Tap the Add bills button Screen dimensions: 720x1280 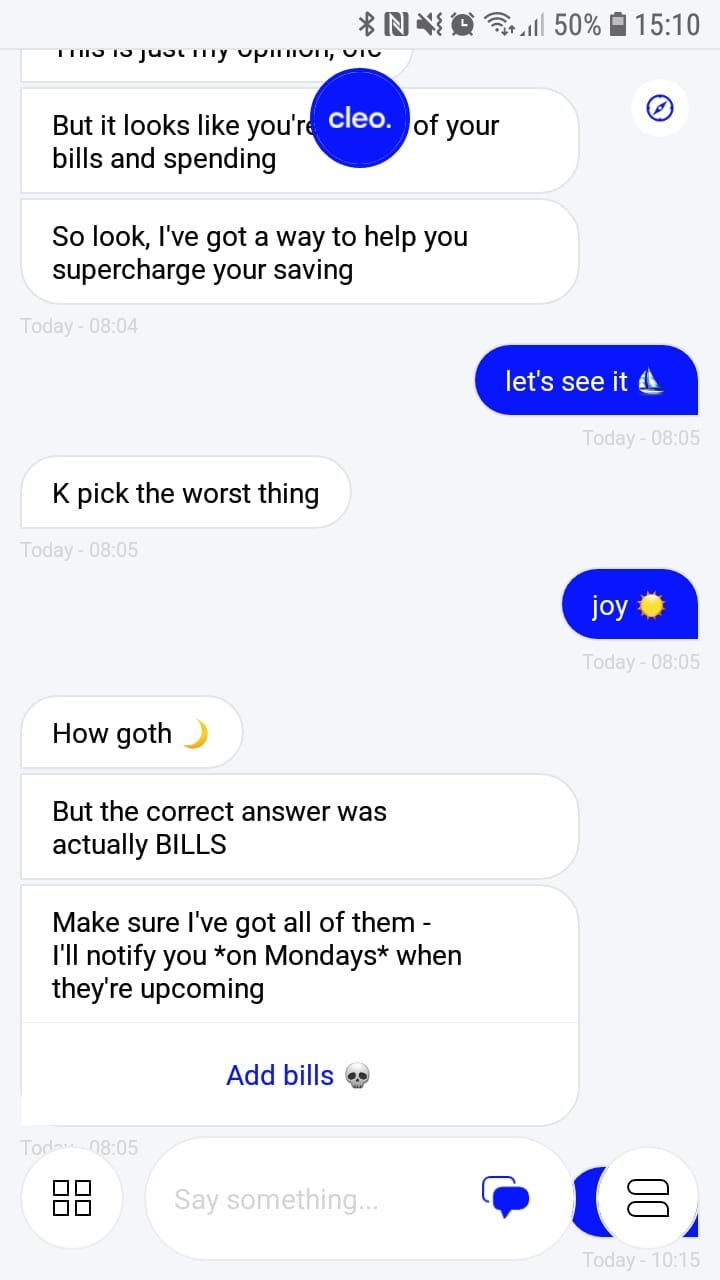click(298, 1075)
